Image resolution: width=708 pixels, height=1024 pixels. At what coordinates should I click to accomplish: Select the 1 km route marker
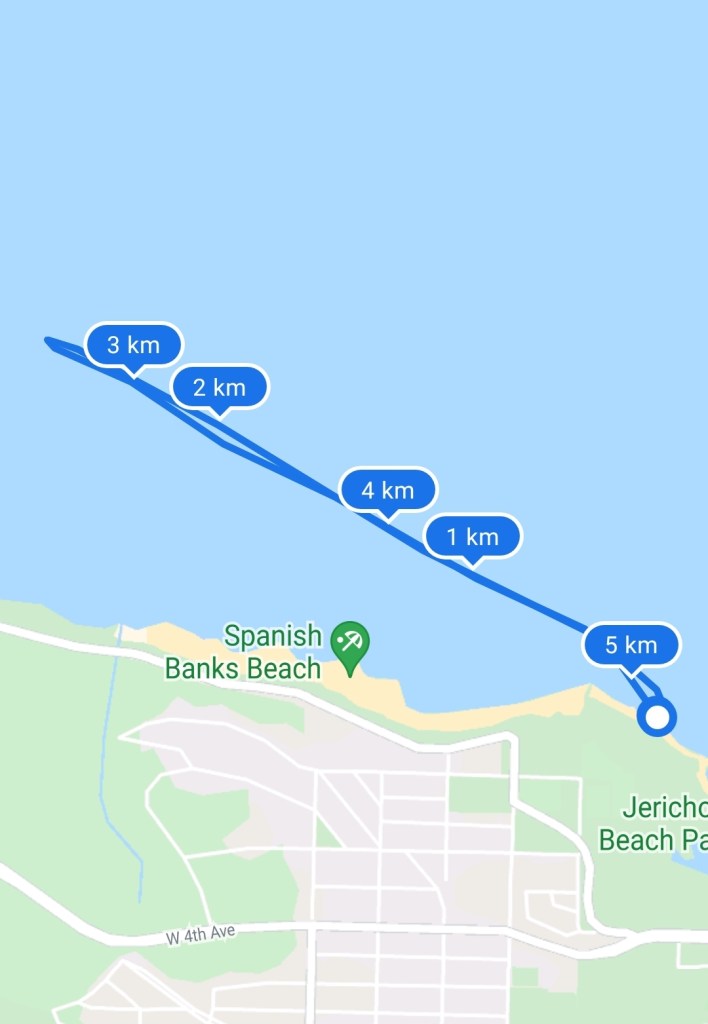(x=473, y=537)
